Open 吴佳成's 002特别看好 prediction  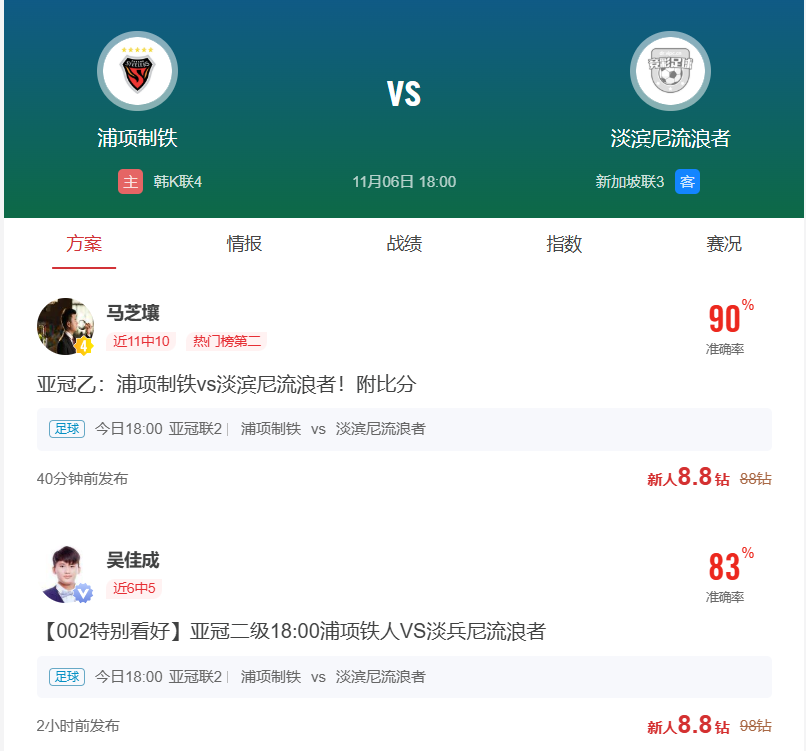click(290, 632)
